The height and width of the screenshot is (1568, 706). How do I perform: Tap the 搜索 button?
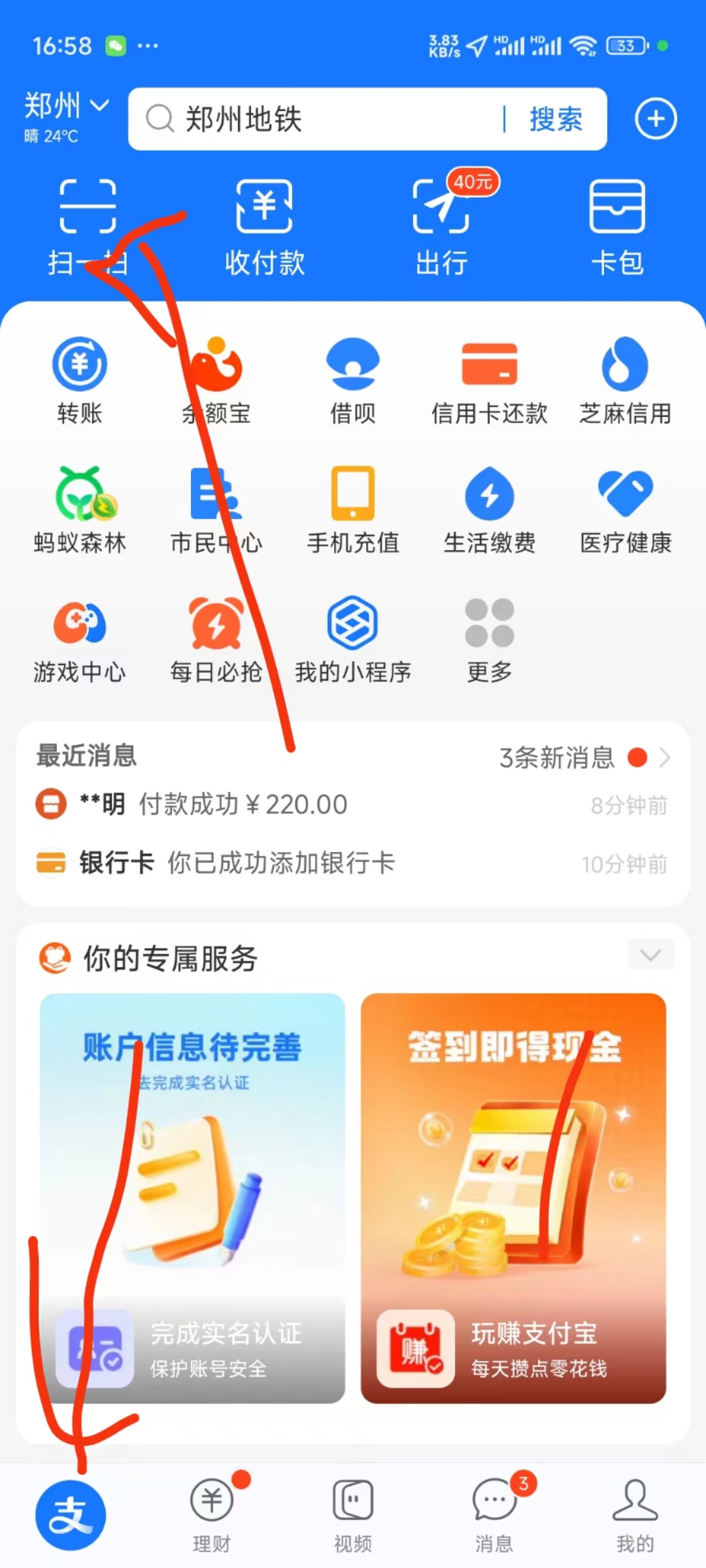[x=556, y=120]
